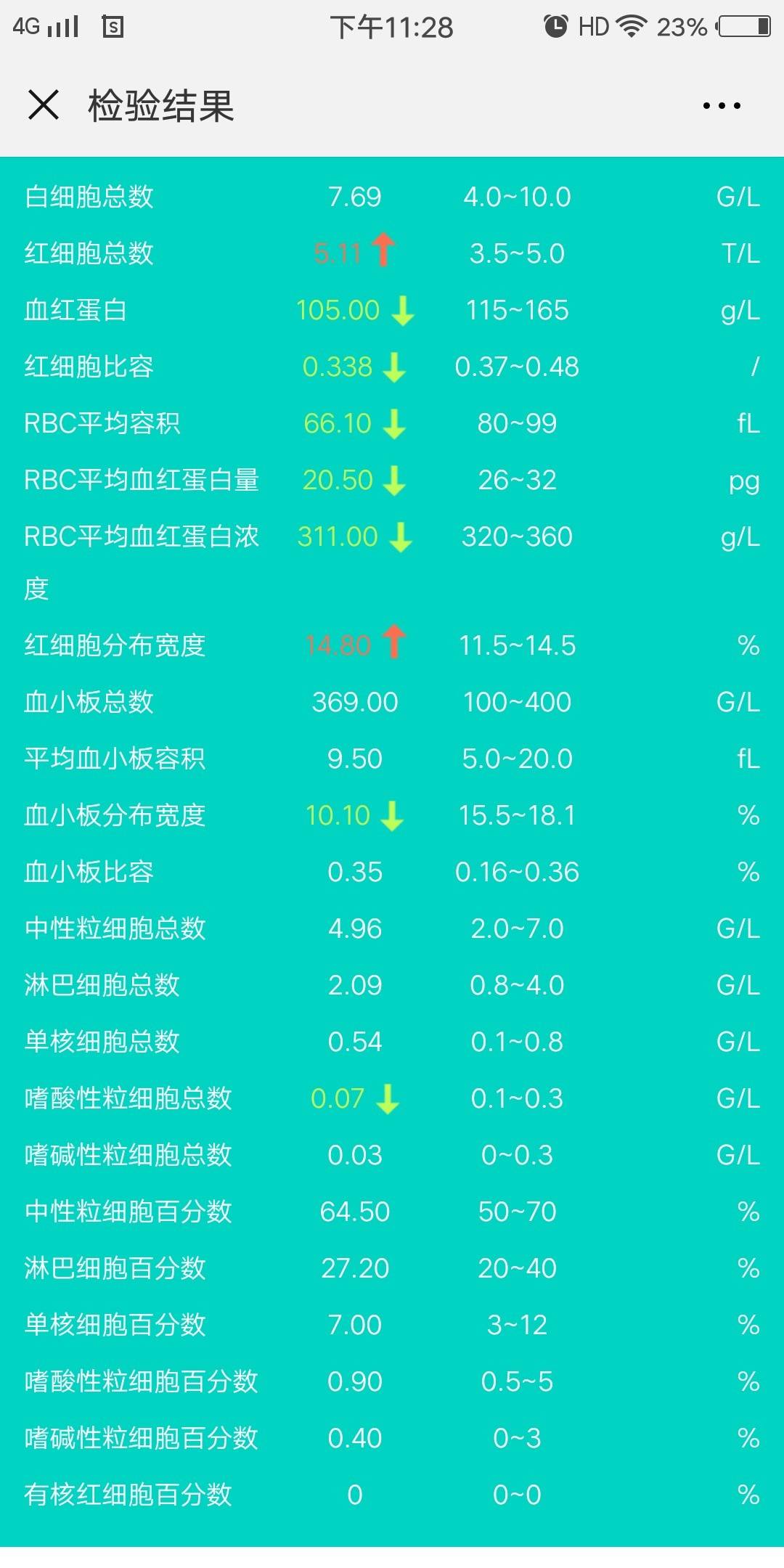
Task: Tap the down arrow beside 红细胞比容
Action: click(396, 367)
